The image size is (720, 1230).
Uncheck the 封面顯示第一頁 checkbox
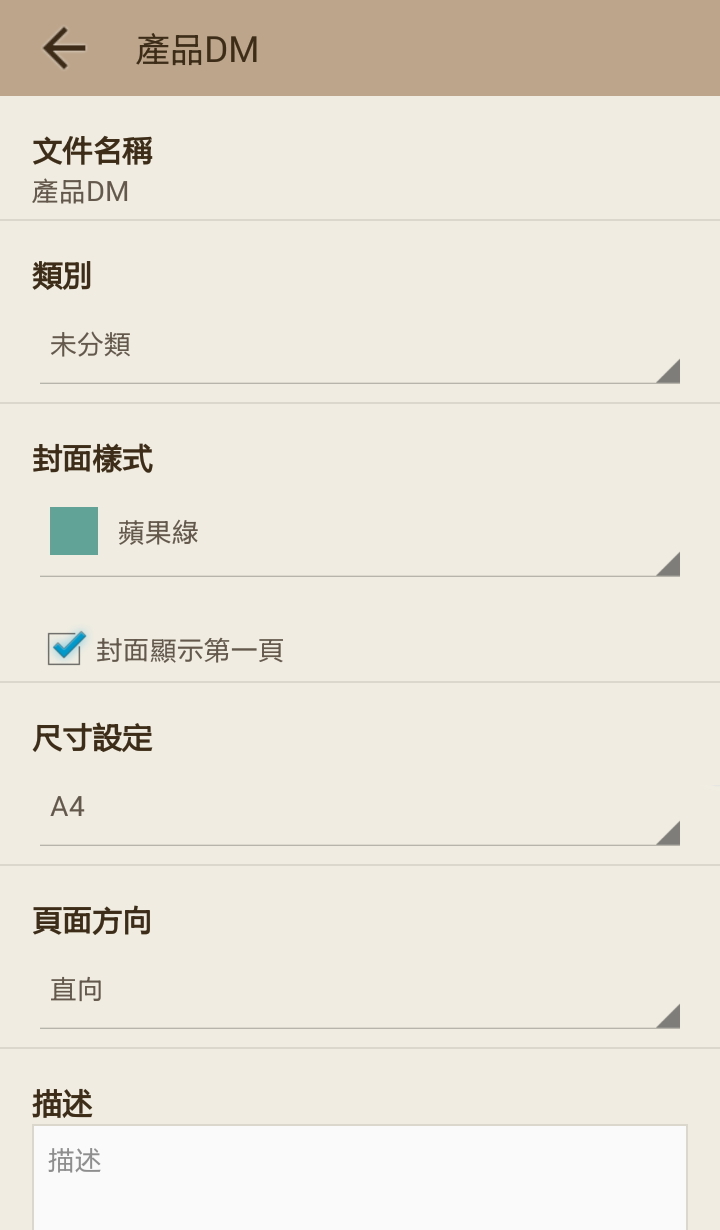point(65,649)
